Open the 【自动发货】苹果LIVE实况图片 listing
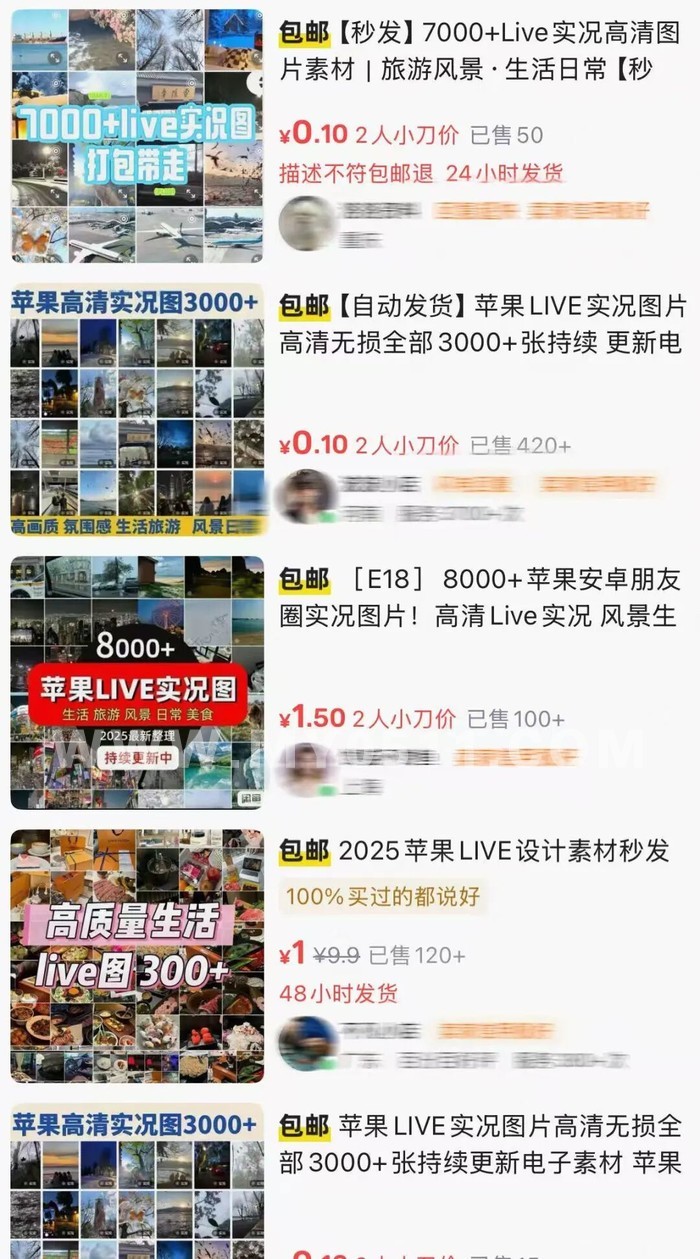 [482, 324]
